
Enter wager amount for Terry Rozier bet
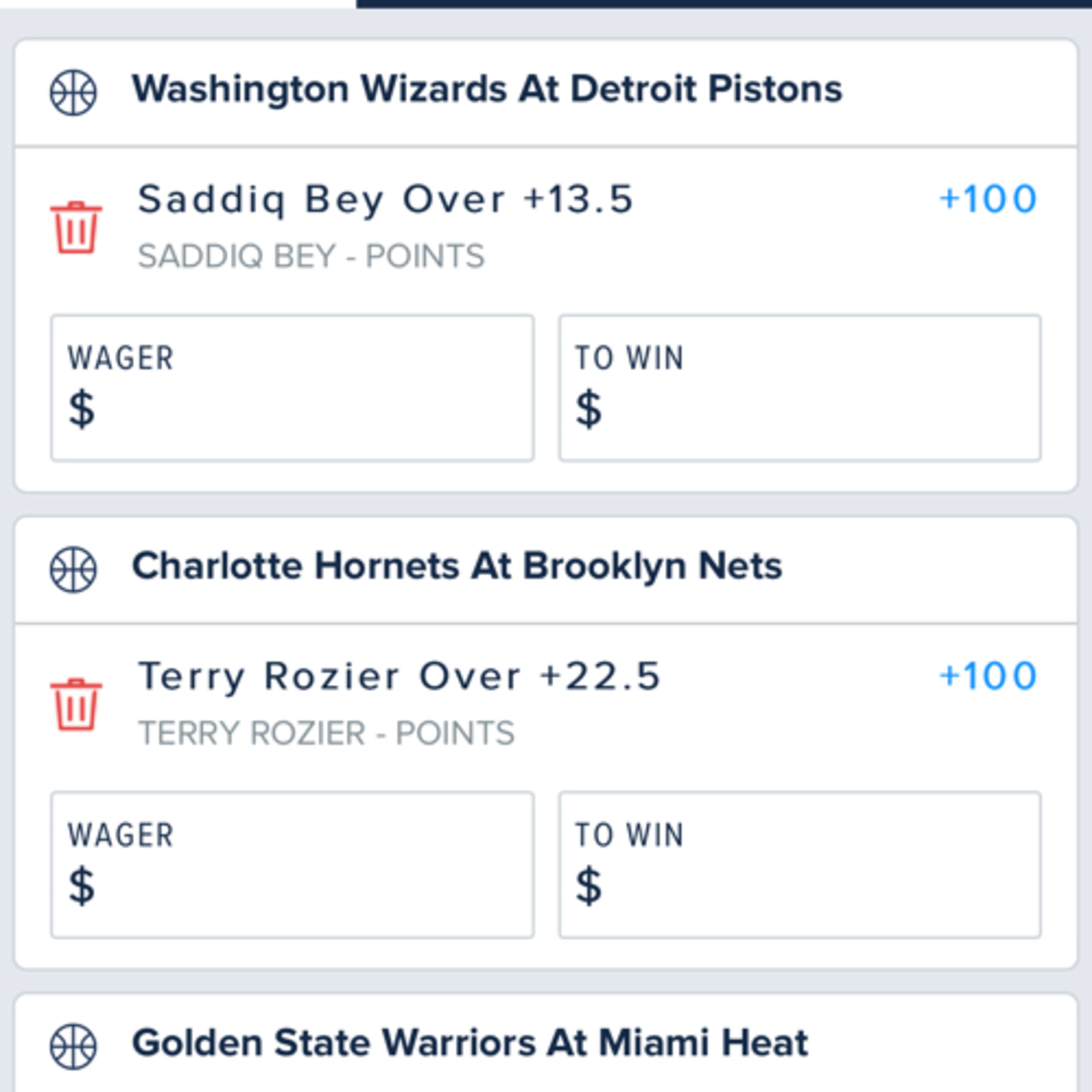pyautogui.click(x=292, y=865)
